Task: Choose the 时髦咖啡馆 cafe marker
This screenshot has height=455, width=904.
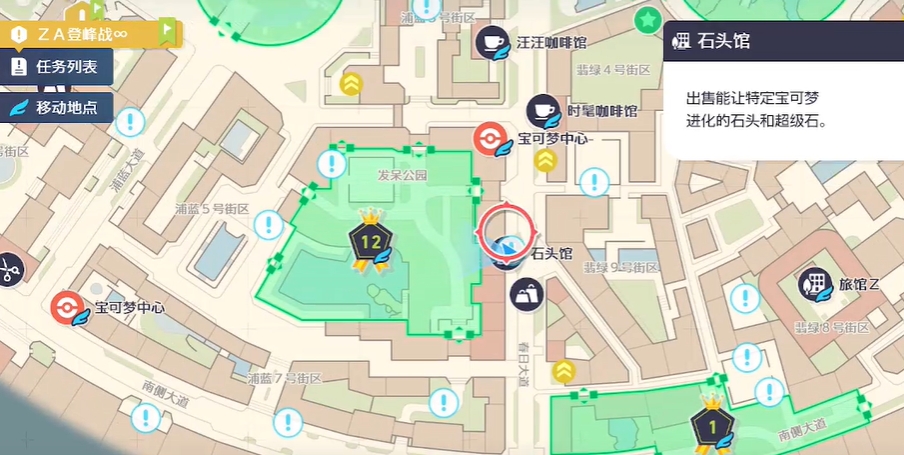Action: tap(545, 109)
